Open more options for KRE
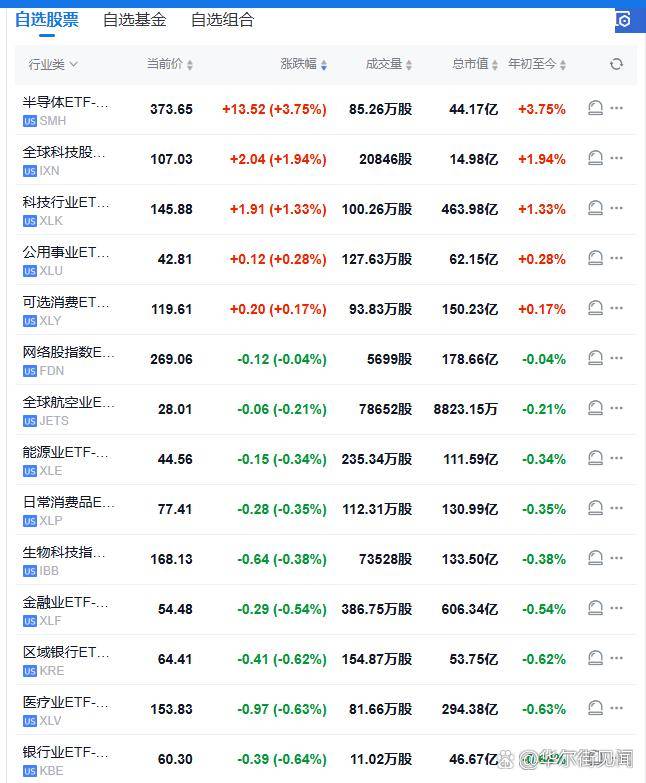 pyautogui.click(x=617, y=658)
